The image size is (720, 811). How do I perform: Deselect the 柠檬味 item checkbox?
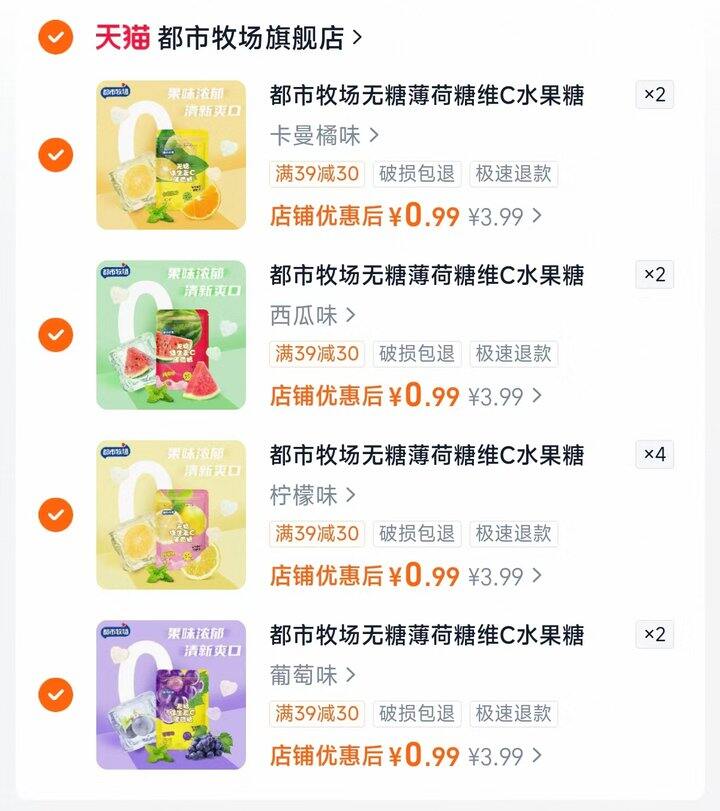point(56,515)
